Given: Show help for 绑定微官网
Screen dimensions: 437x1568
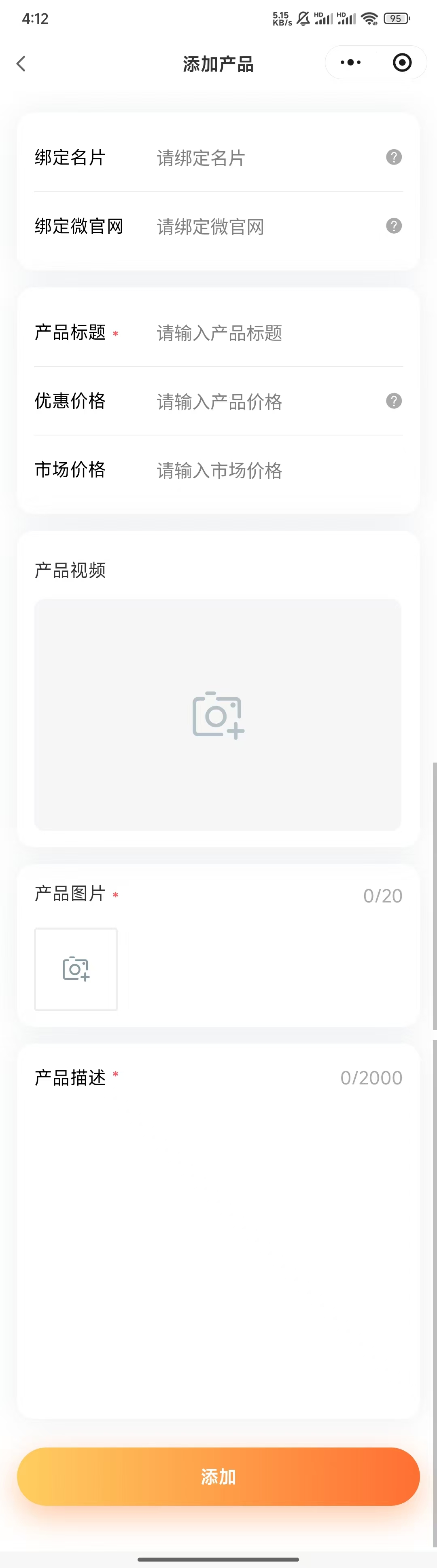Looking at the screenshot, I should pyautogui.click(x=394, y=226).
